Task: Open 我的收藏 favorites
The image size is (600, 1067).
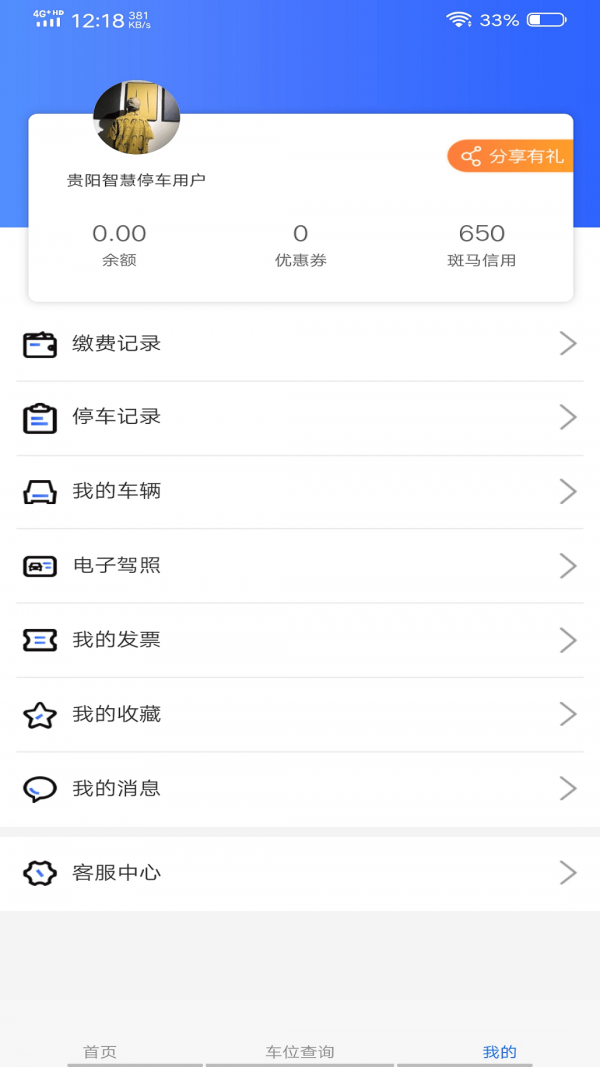Action: pyautogui.click(x=300, y=714)
